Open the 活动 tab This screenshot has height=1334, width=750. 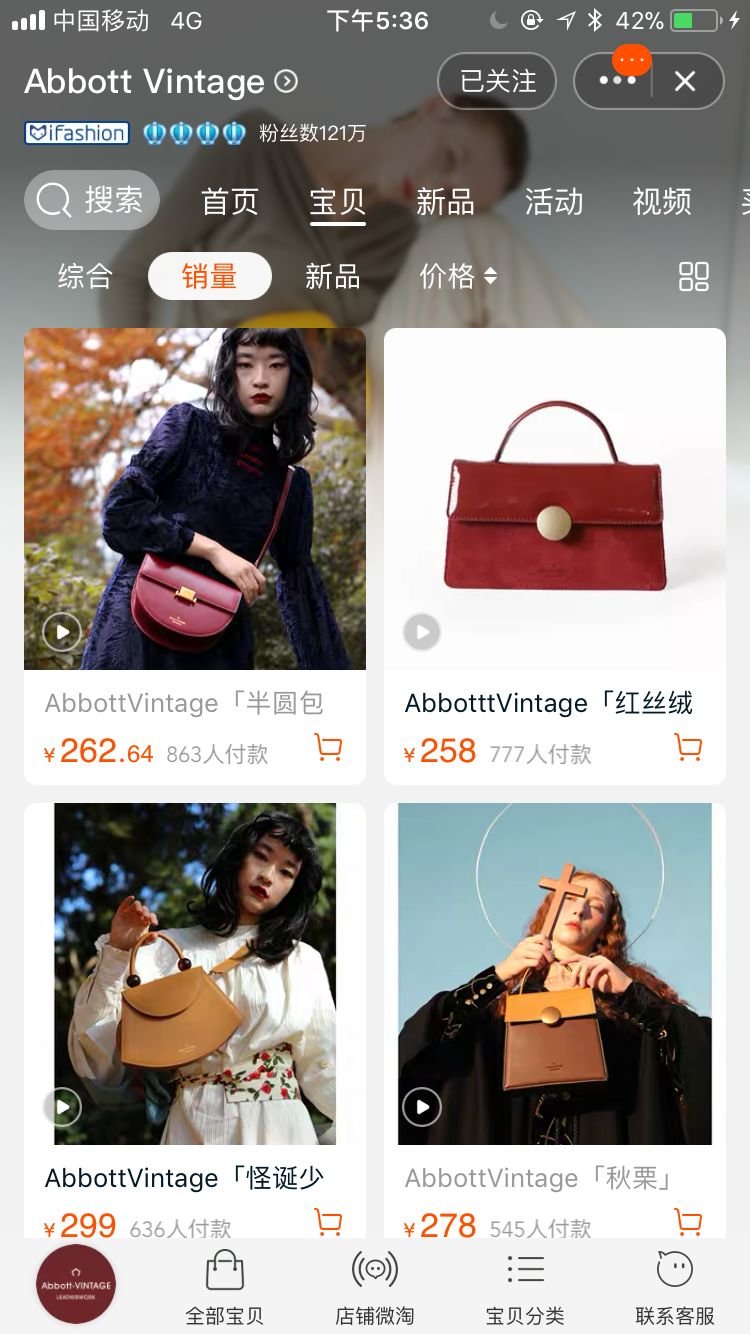click(x=553, y=201)
